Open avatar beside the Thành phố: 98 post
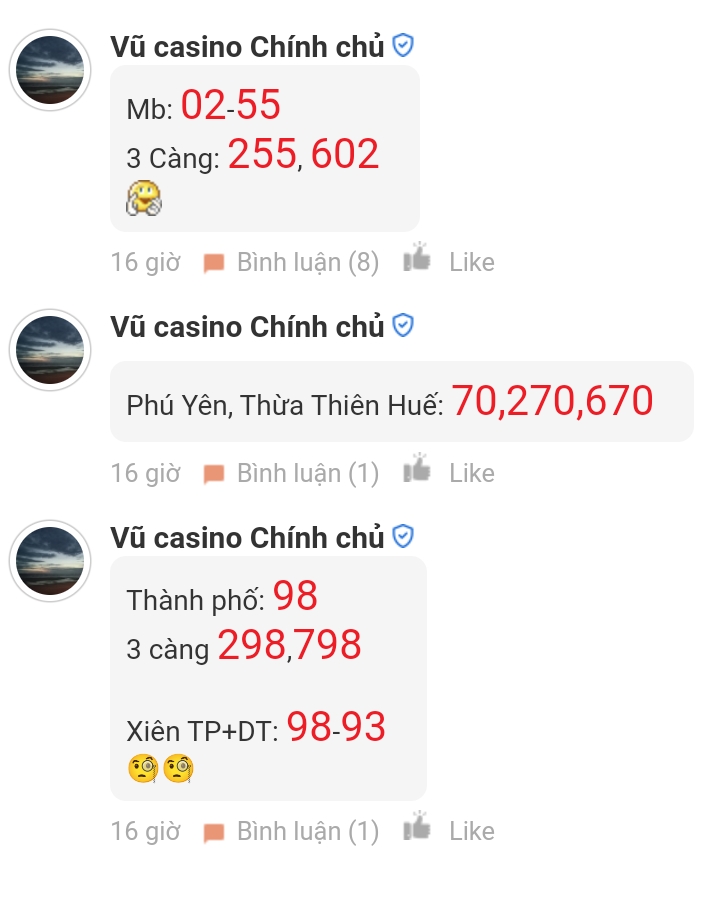The height and width of the screenshot is (901, 720). point(50,561)
